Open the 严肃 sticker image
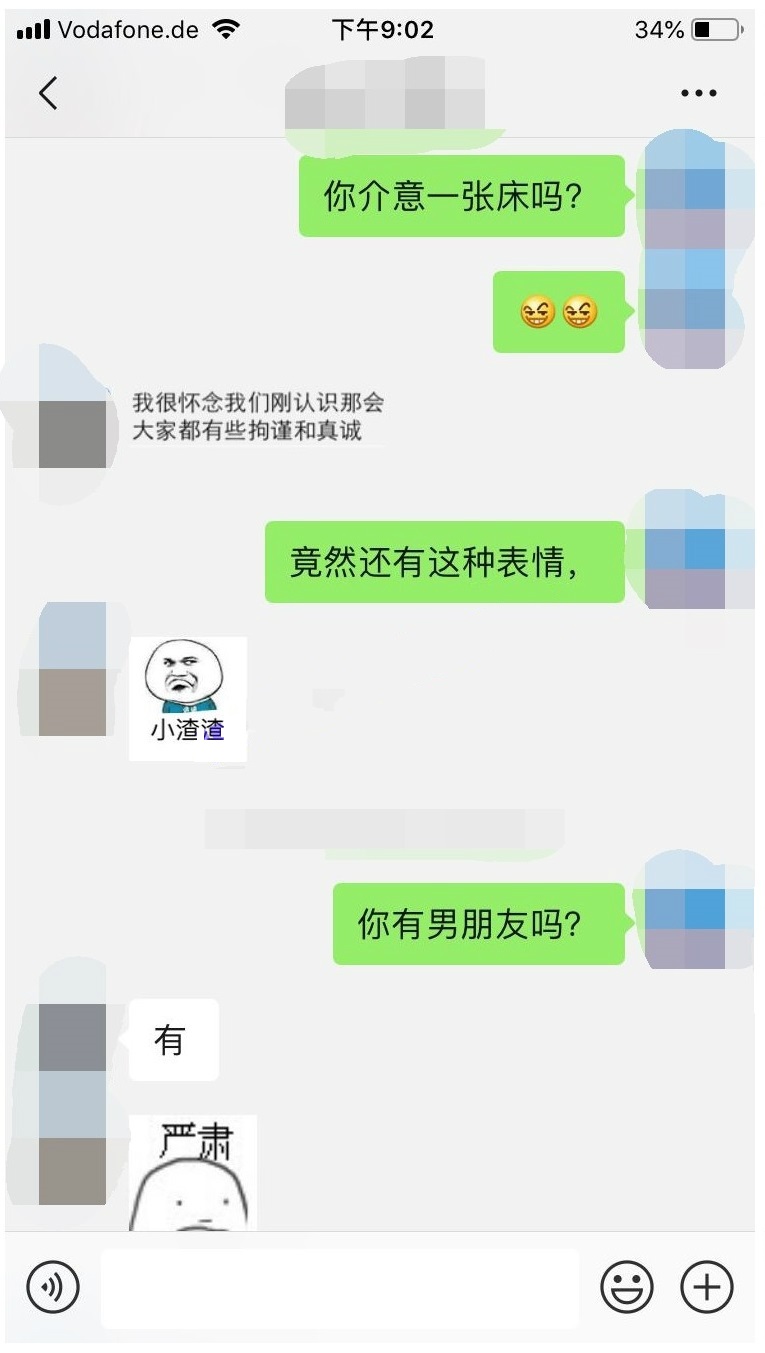Screen dimensions: 765x1353 (192, 1172)
